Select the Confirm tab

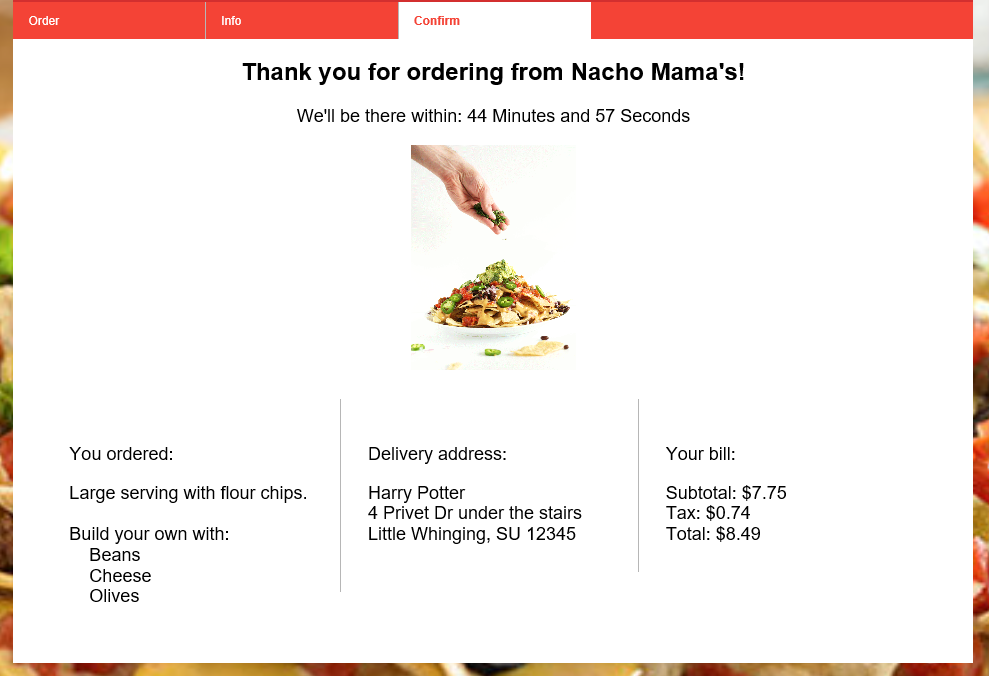494,21
